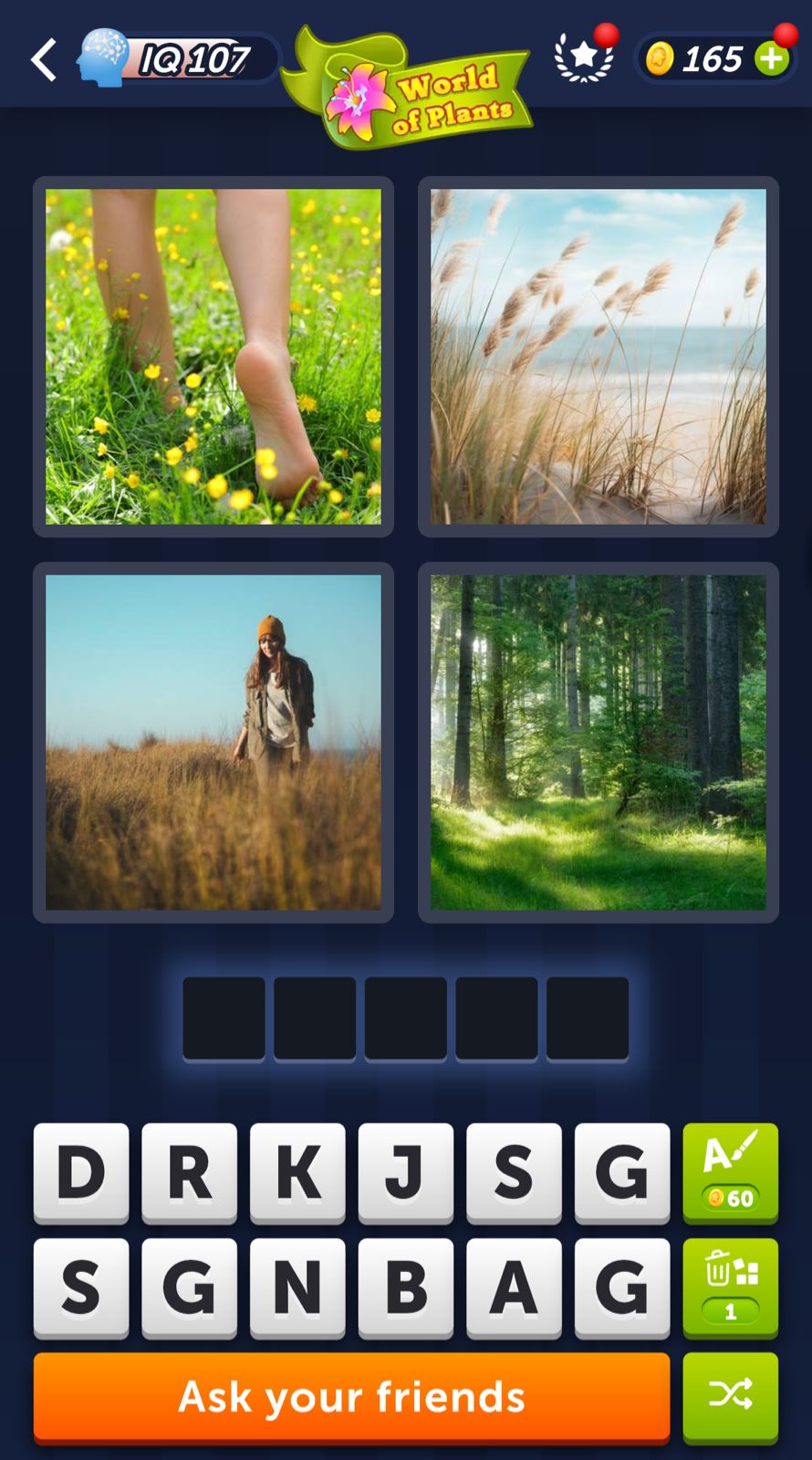Use the reveal letter hint for 60 coins

coord(730,1172)
